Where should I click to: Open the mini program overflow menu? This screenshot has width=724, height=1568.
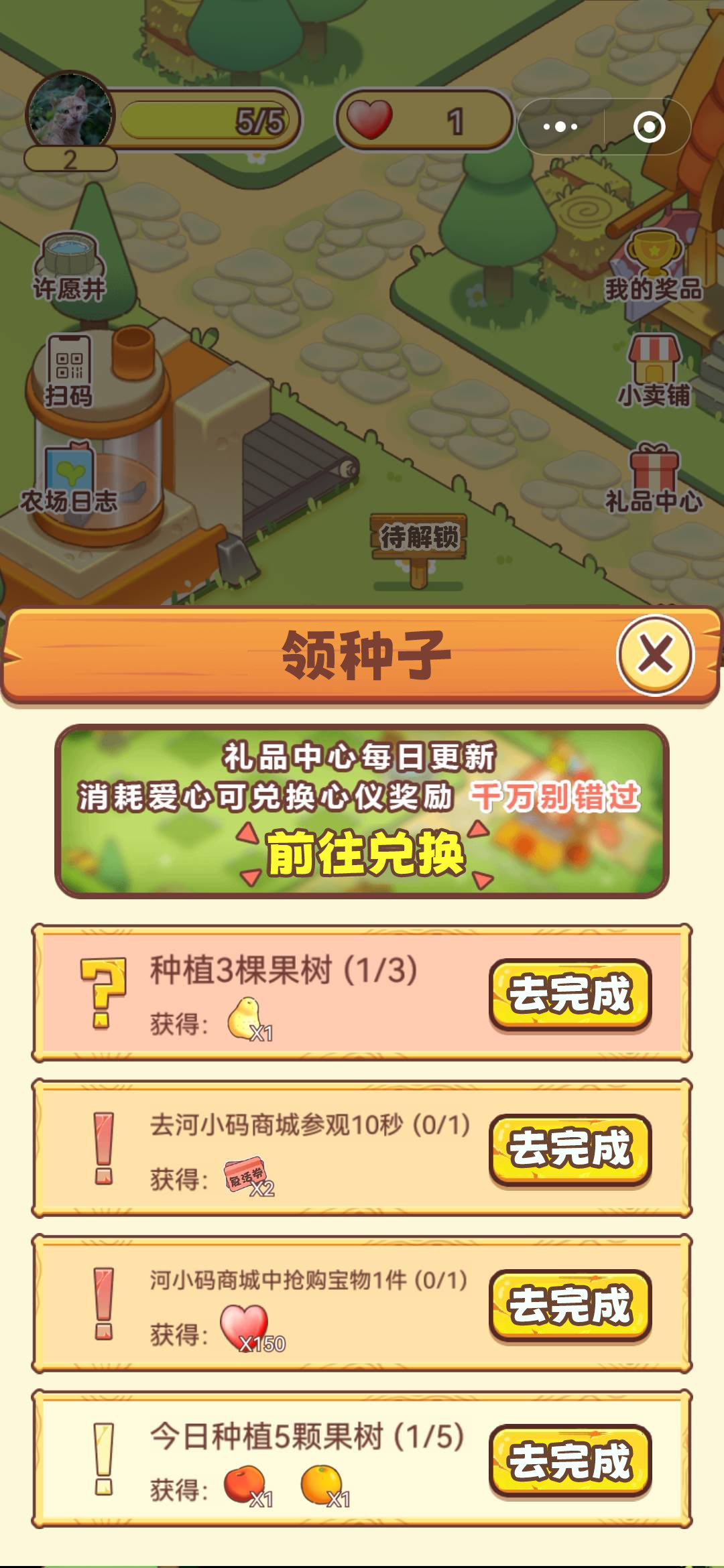(x=560, y=127)
